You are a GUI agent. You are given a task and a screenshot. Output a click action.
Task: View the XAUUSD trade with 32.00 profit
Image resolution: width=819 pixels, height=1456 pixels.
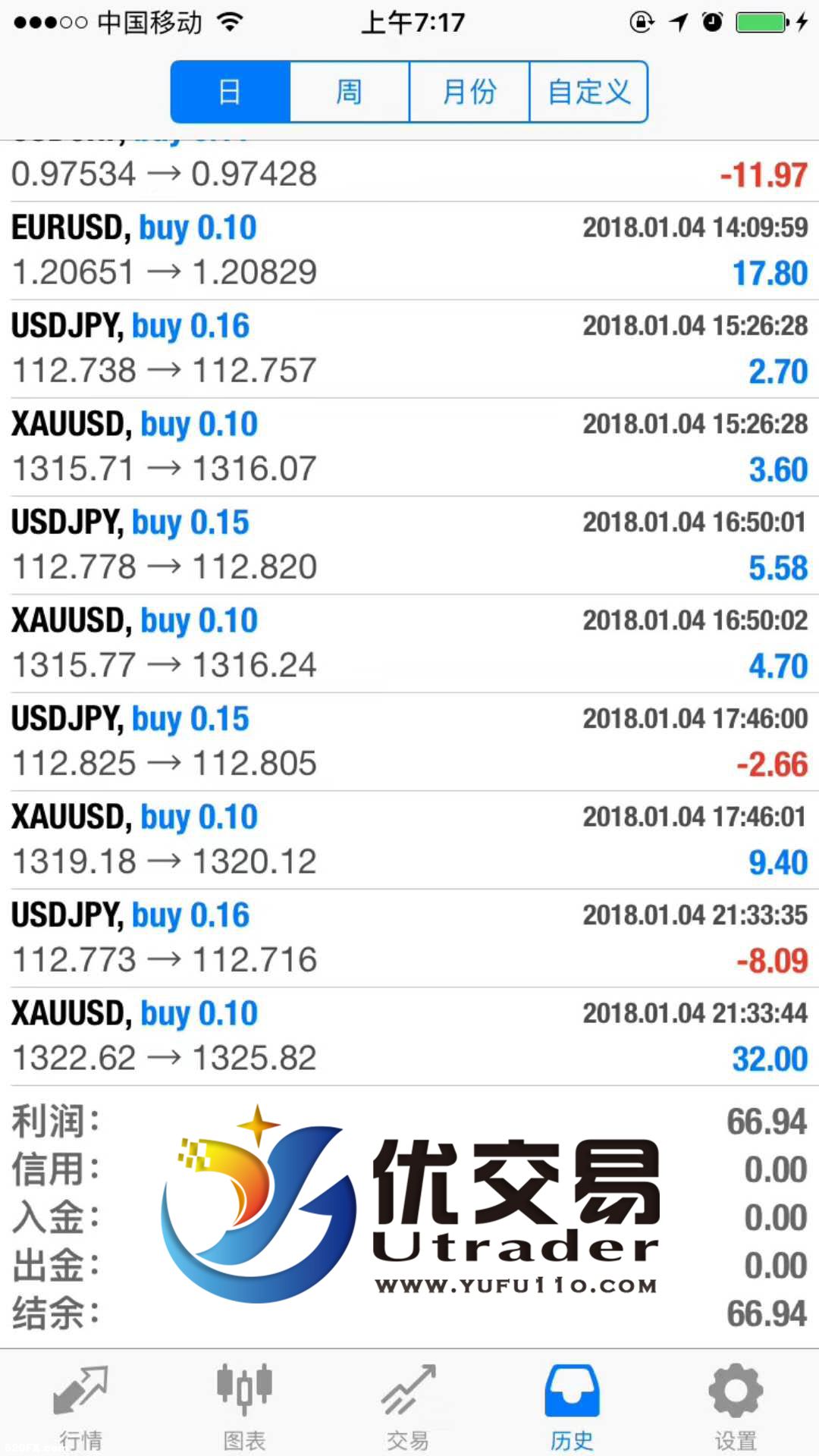[409, 1036]
